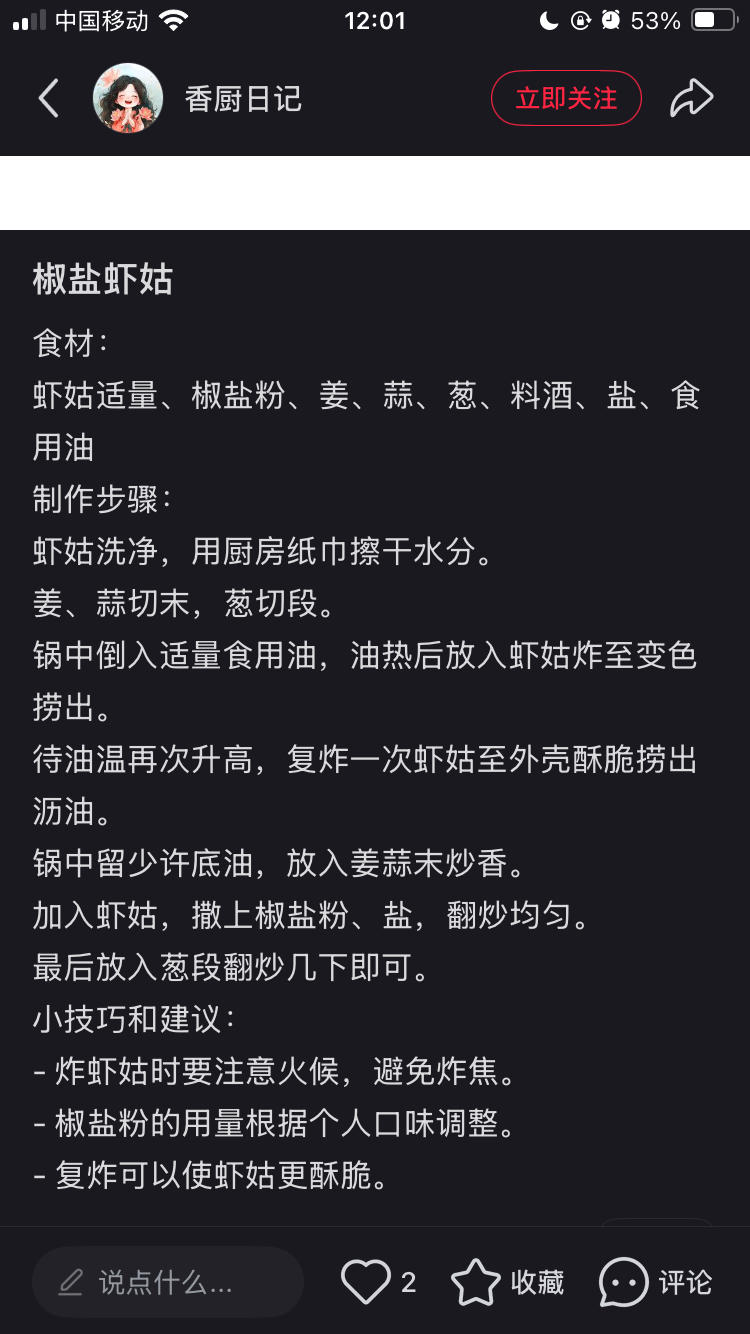Image resolution: width=750 pixels, height=1334 pixels.
Task: Tap the battery indicator in the status bar
Action: click(712, 20)
